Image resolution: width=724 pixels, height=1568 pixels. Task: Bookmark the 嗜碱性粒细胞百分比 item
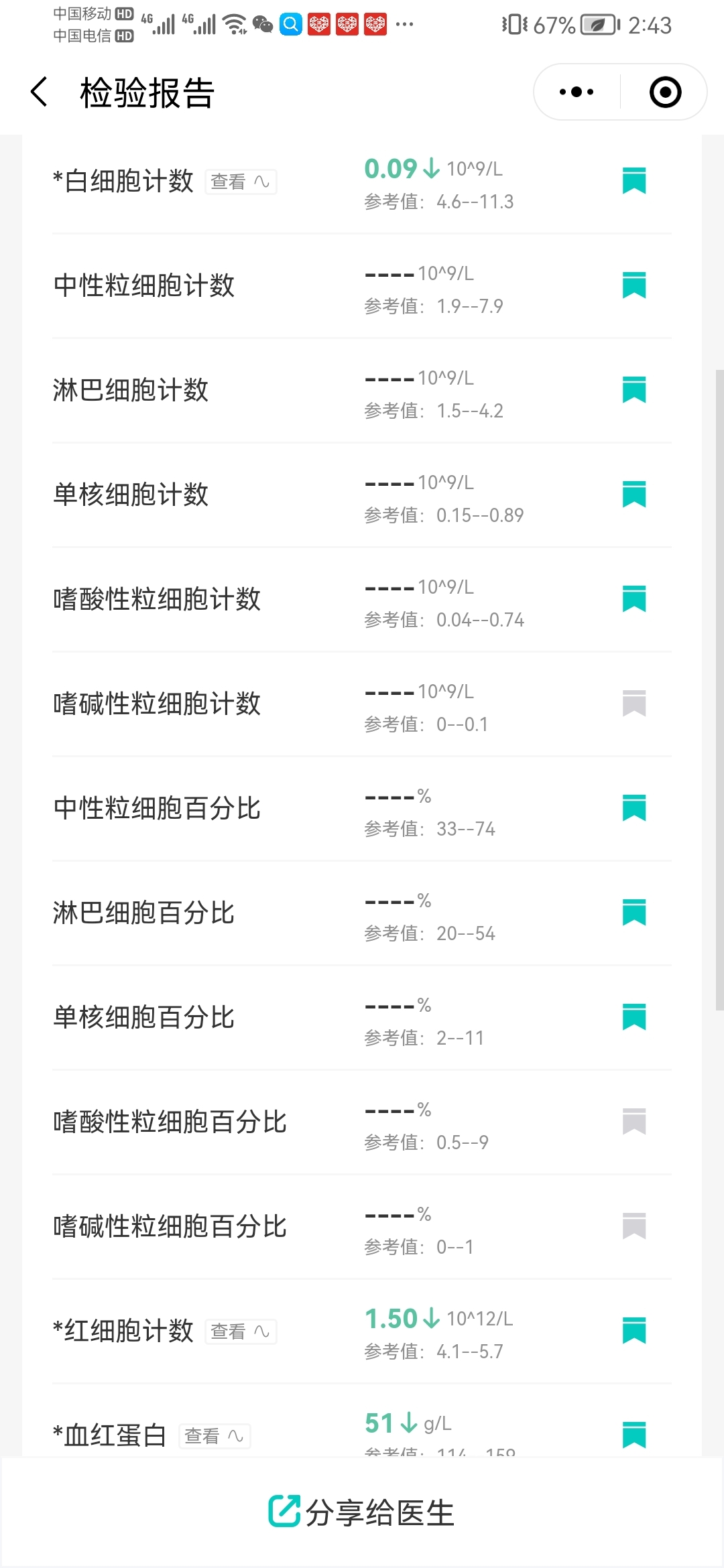(634, 1226)
